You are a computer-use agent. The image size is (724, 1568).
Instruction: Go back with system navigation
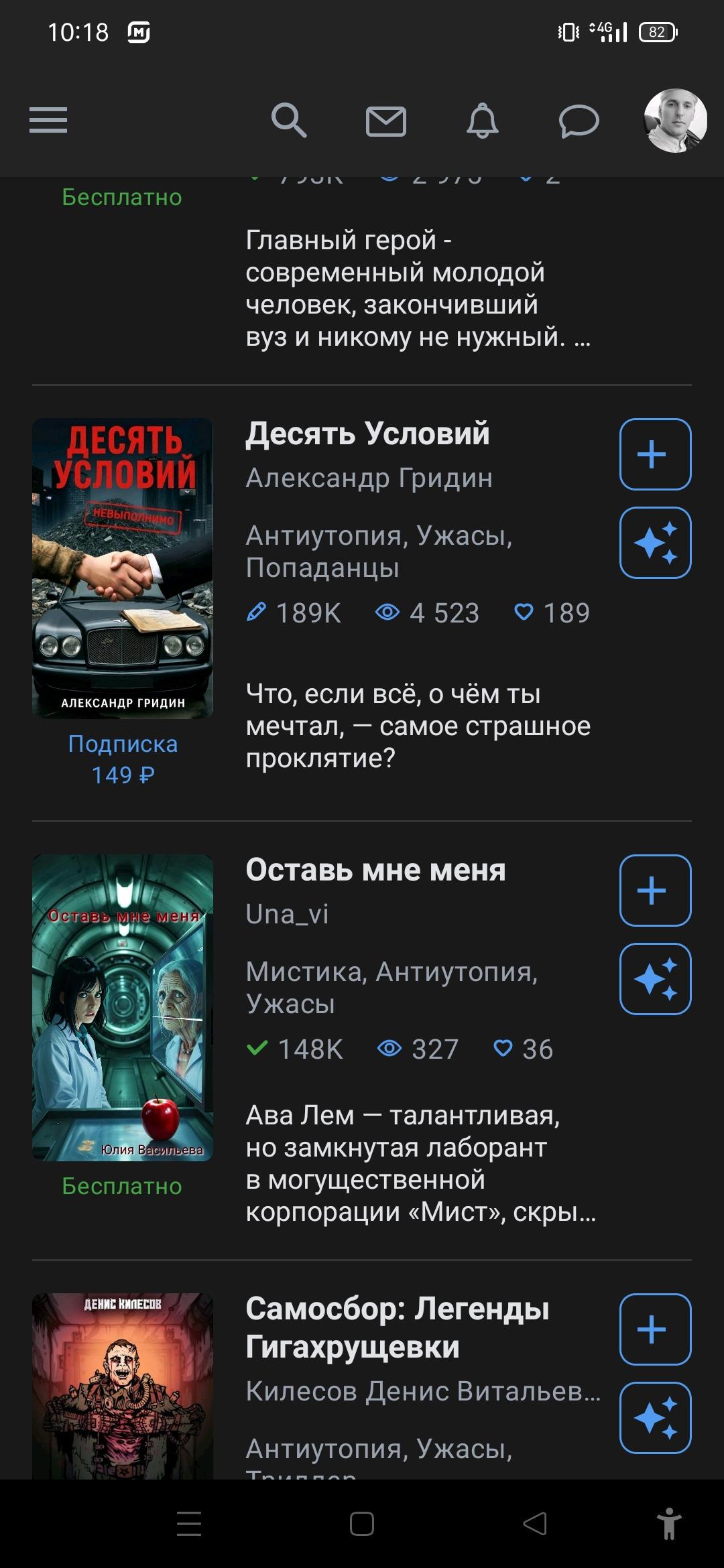[x=535, y=1524]
